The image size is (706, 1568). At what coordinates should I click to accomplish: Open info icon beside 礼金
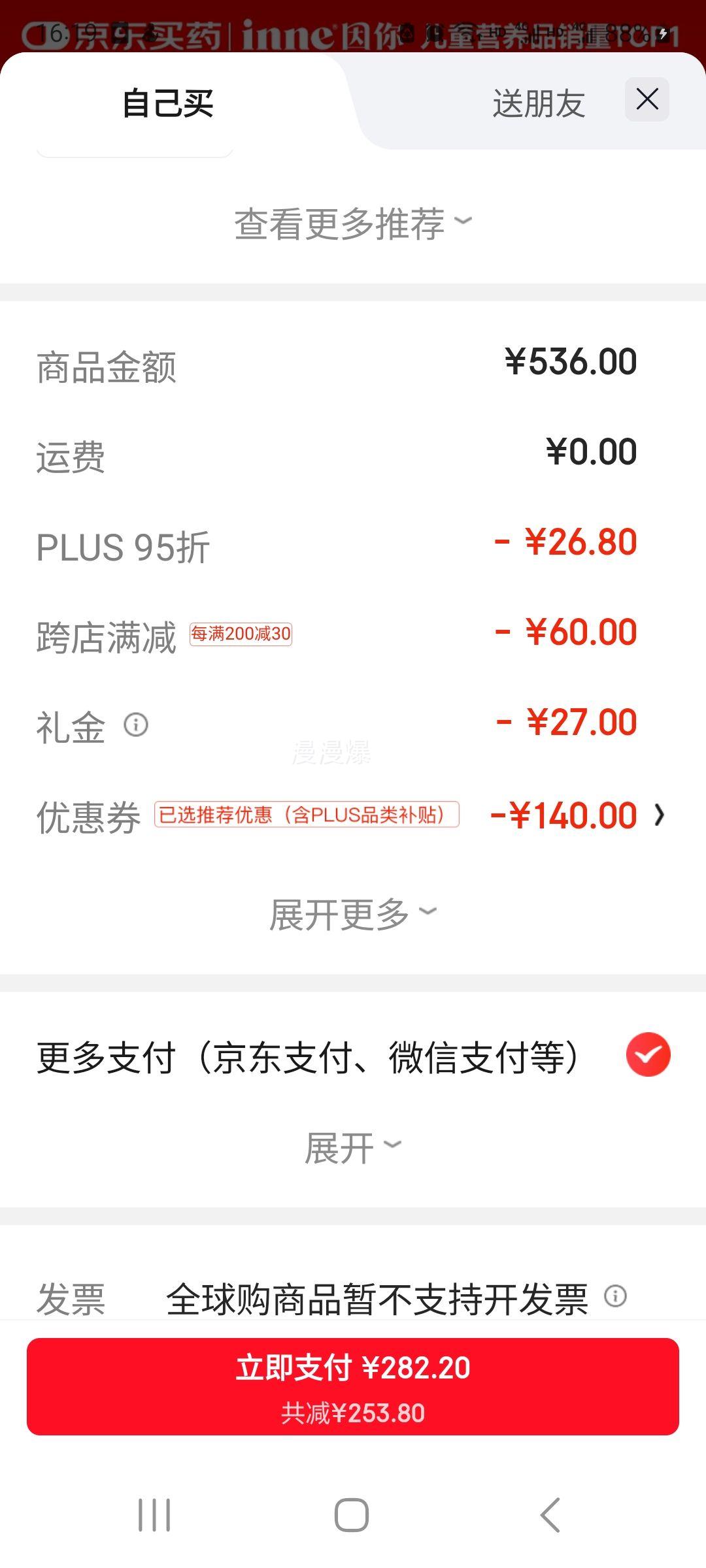click(x=136, y=725)
